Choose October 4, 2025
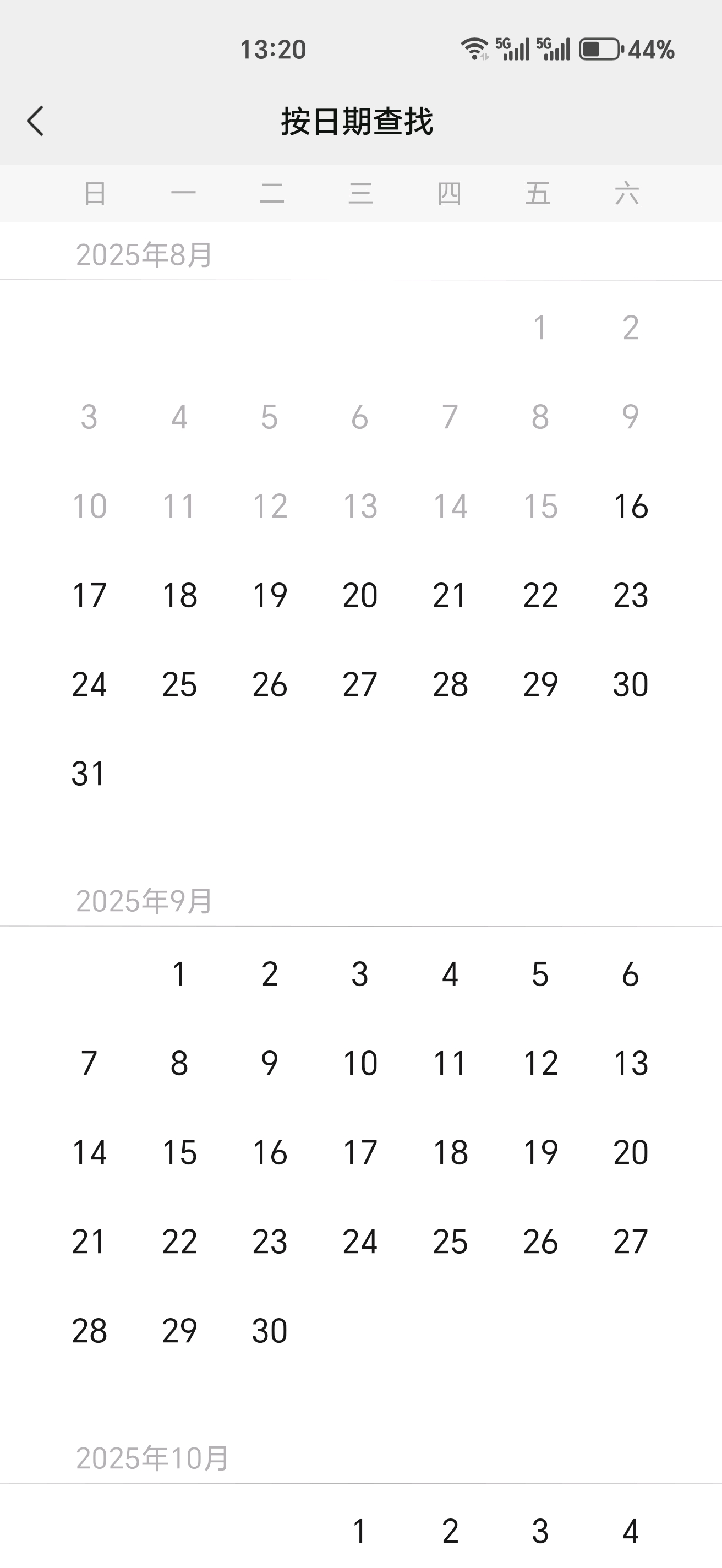Image resolution: width=722 pixels, height=1568 pixels. 631,1531
